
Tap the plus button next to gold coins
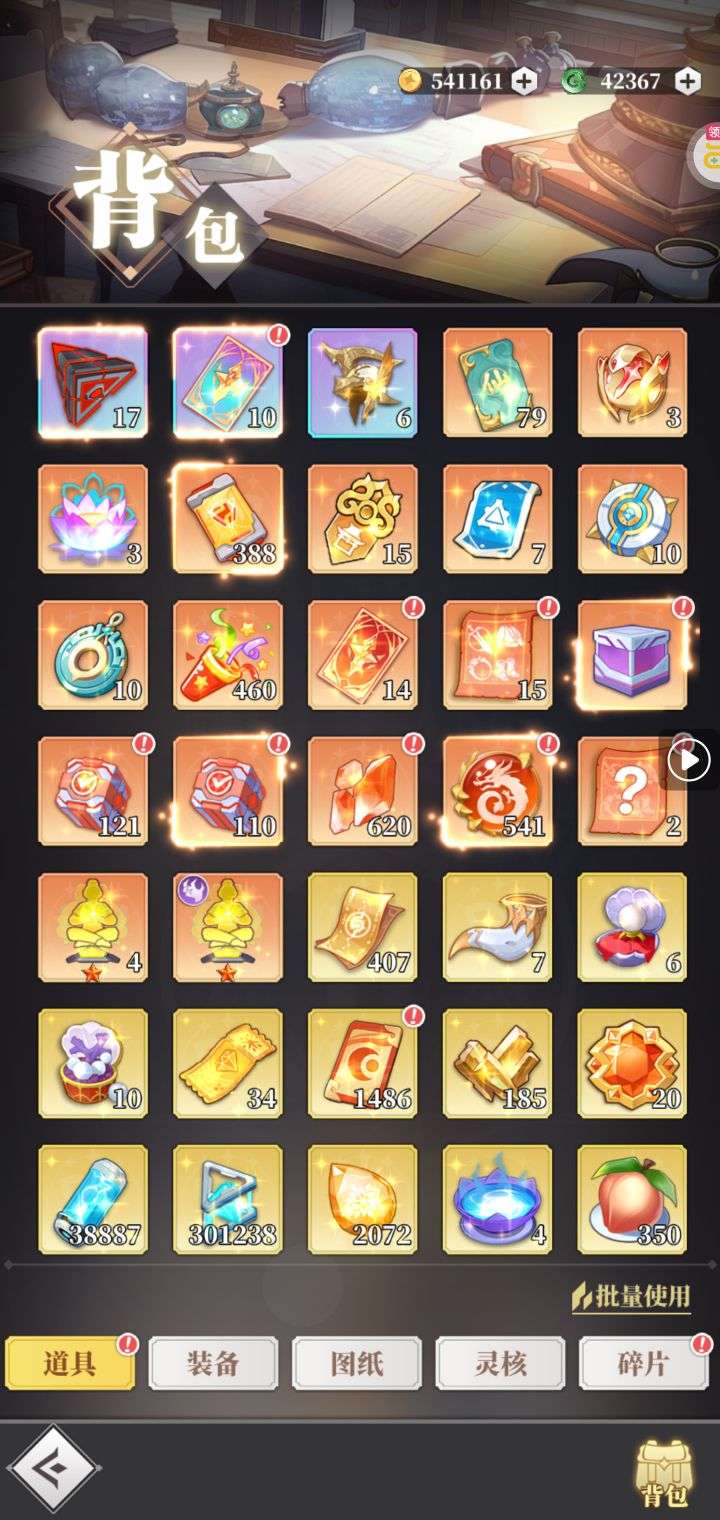(525, 81)
